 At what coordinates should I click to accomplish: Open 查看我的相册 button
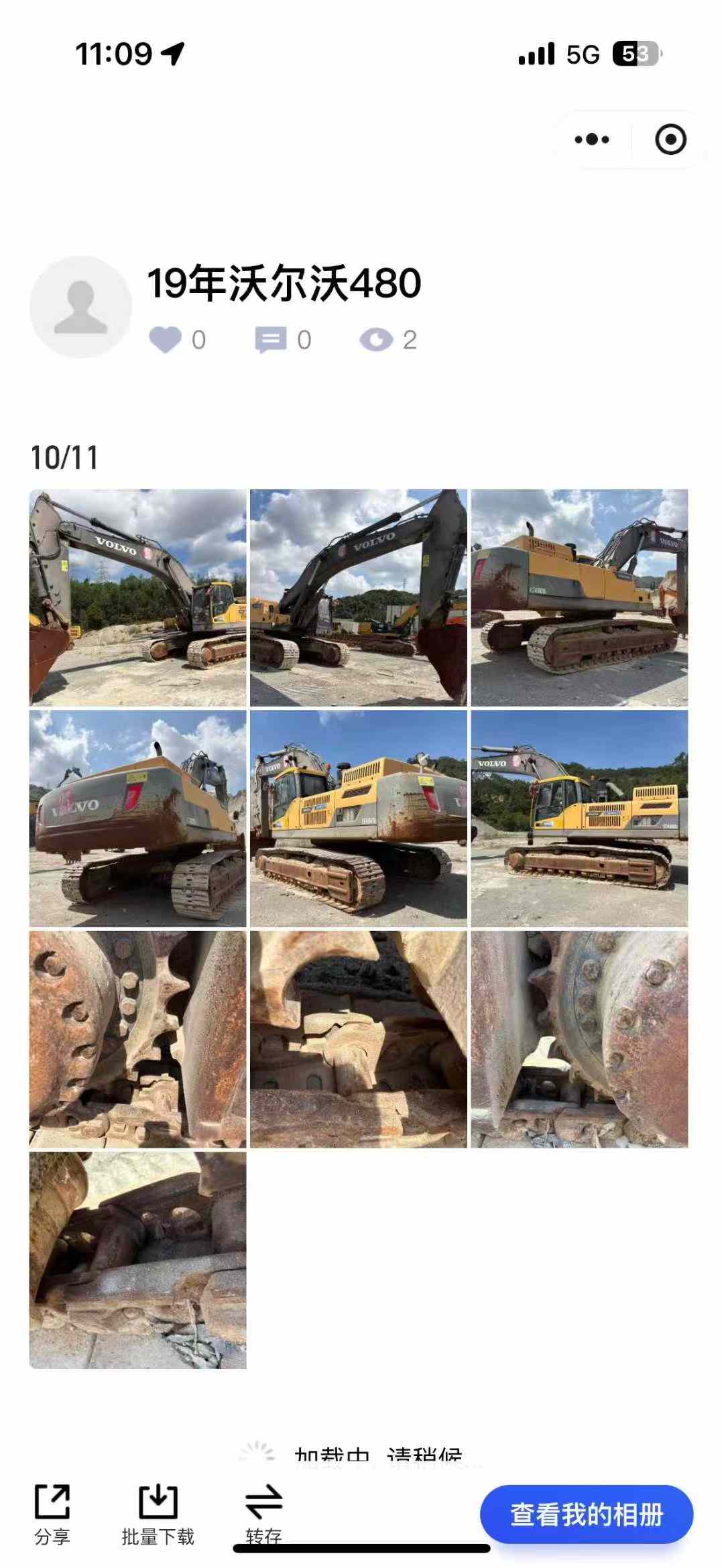tap(587, 1514)
